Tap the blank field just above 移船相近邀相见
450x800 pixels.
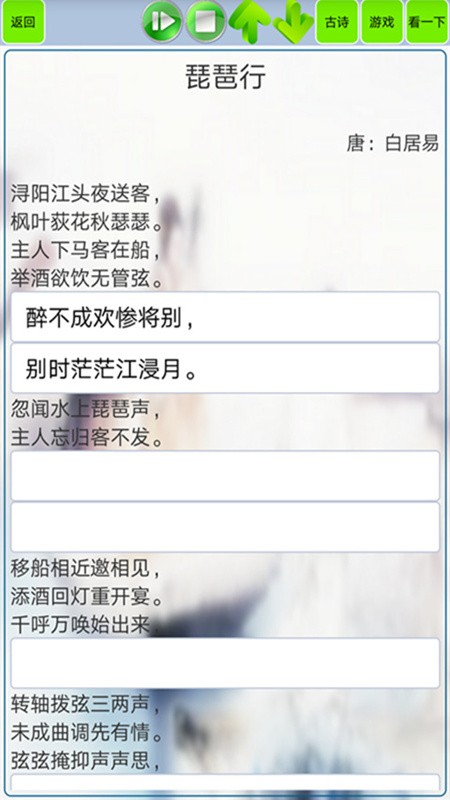click(225, 527)
